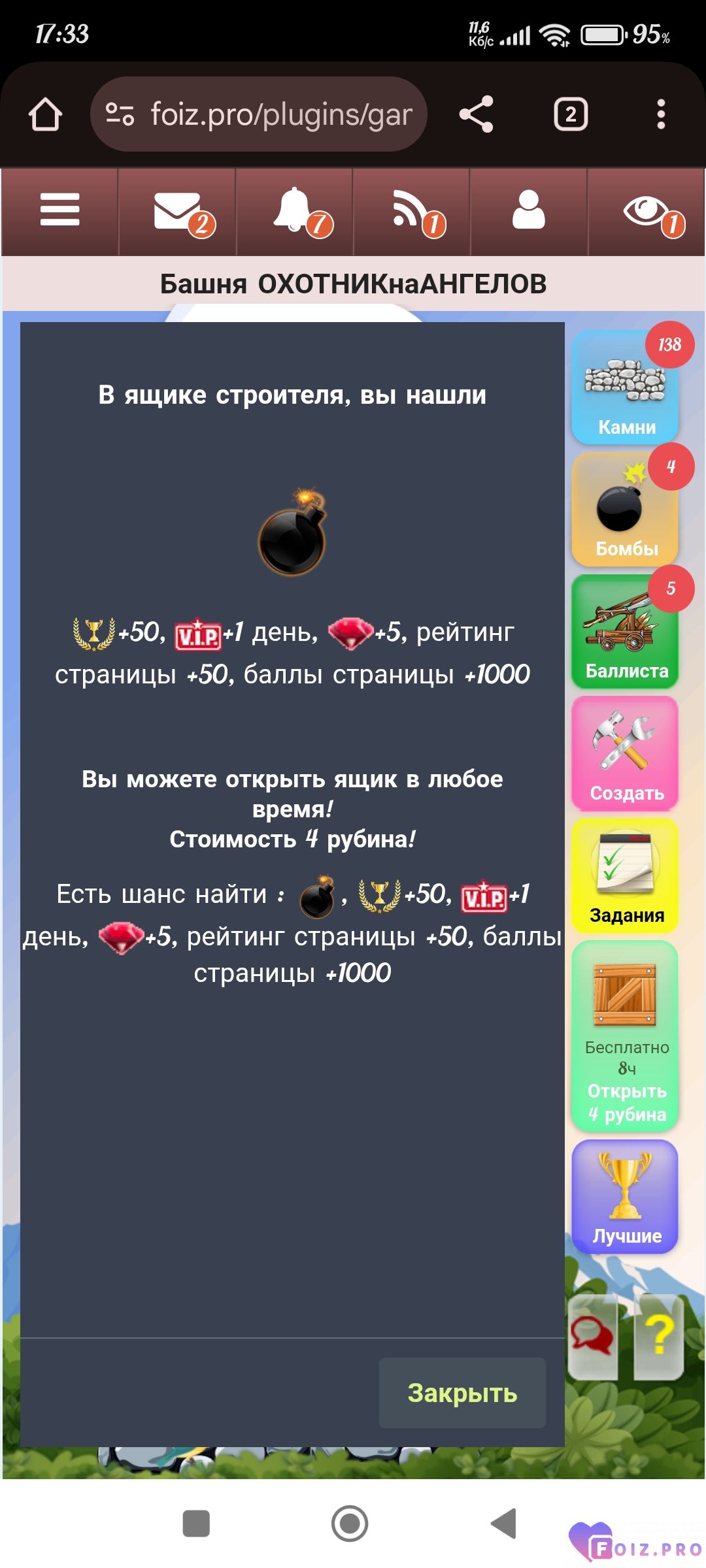Select the Бомбы bombs tile
The image size is (706, 1568).
pyautogui.click(x=626, y=509)
